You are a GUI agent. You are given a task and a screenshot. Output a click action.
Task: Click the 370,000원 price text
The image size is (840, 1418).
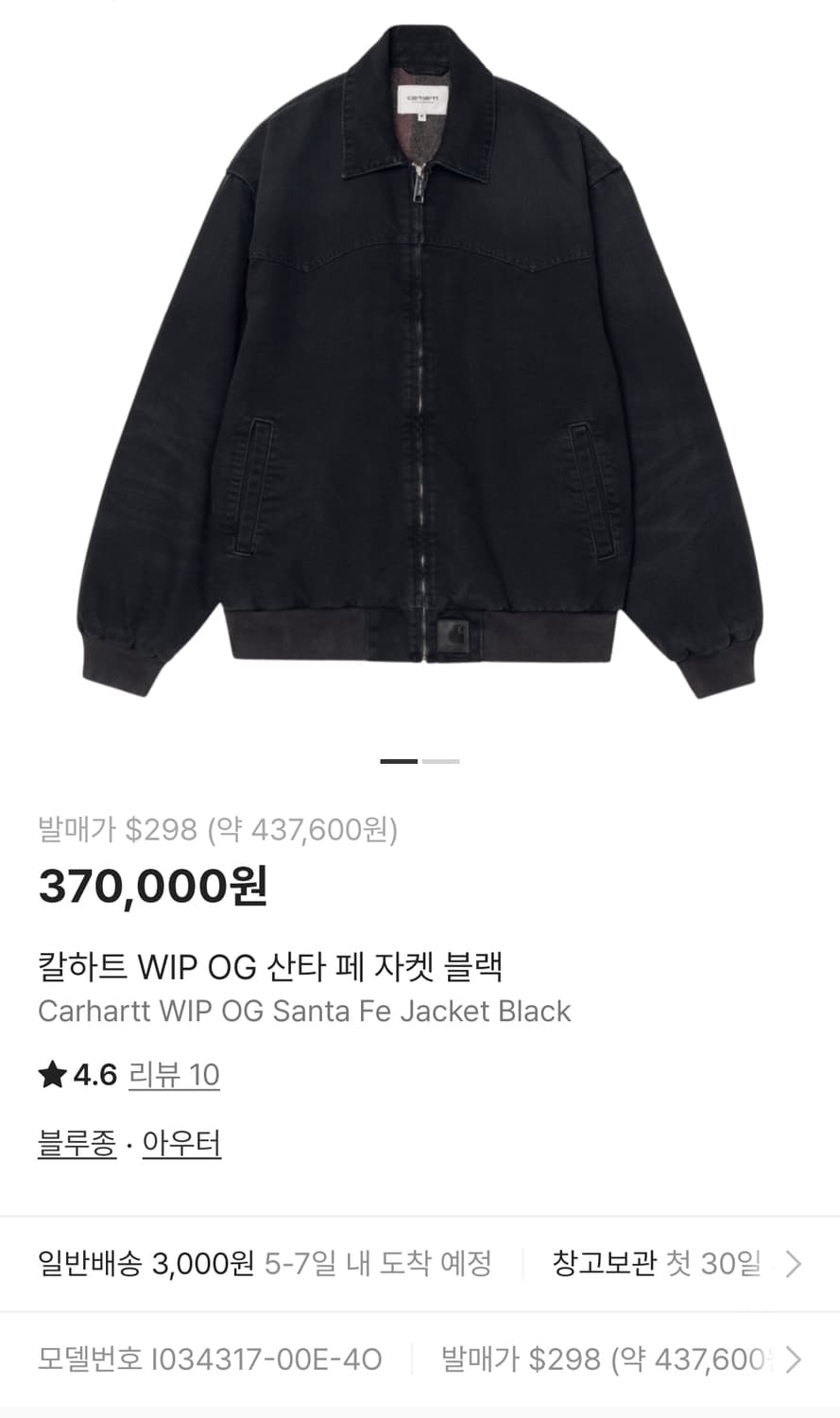153,887
